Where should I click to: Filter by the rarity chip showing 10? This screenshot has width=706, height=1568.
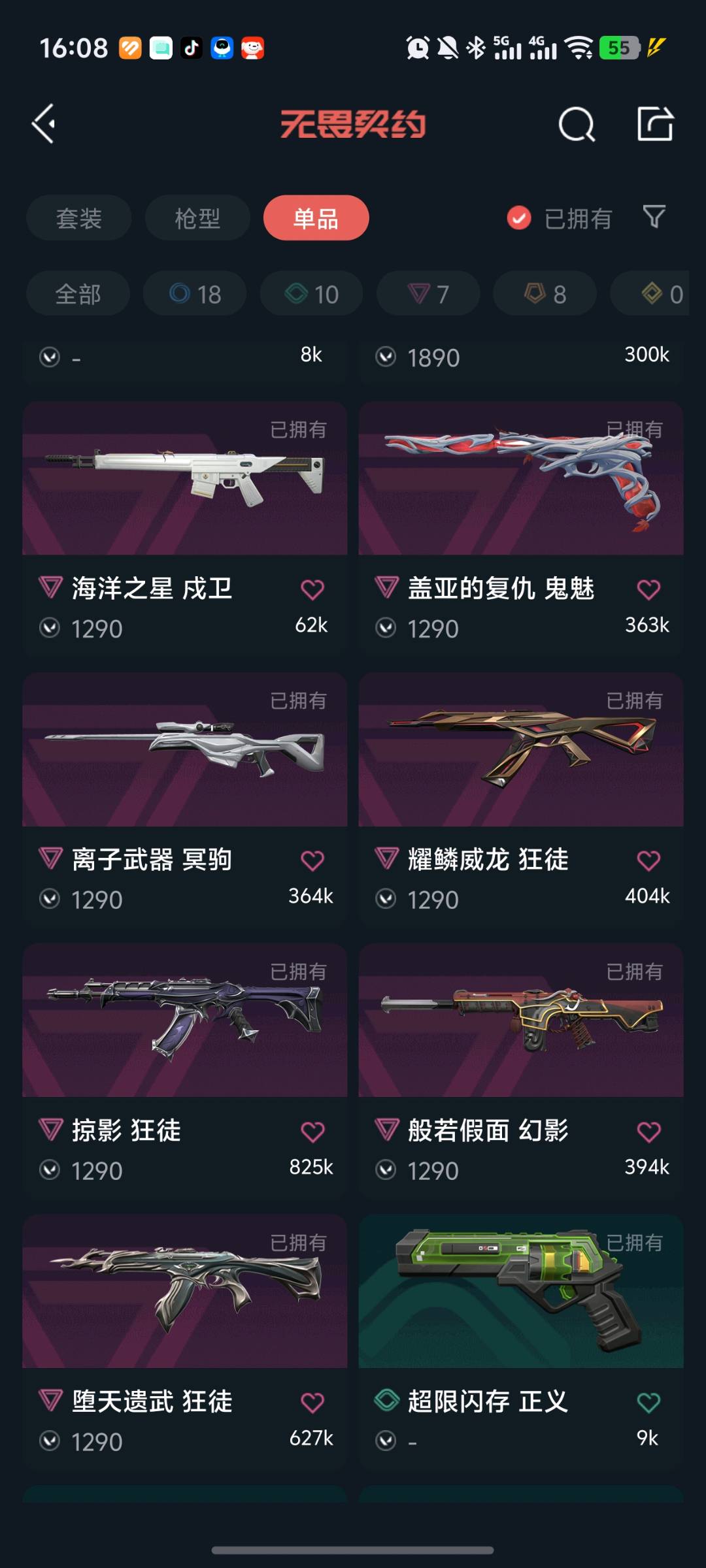point(312,294)
